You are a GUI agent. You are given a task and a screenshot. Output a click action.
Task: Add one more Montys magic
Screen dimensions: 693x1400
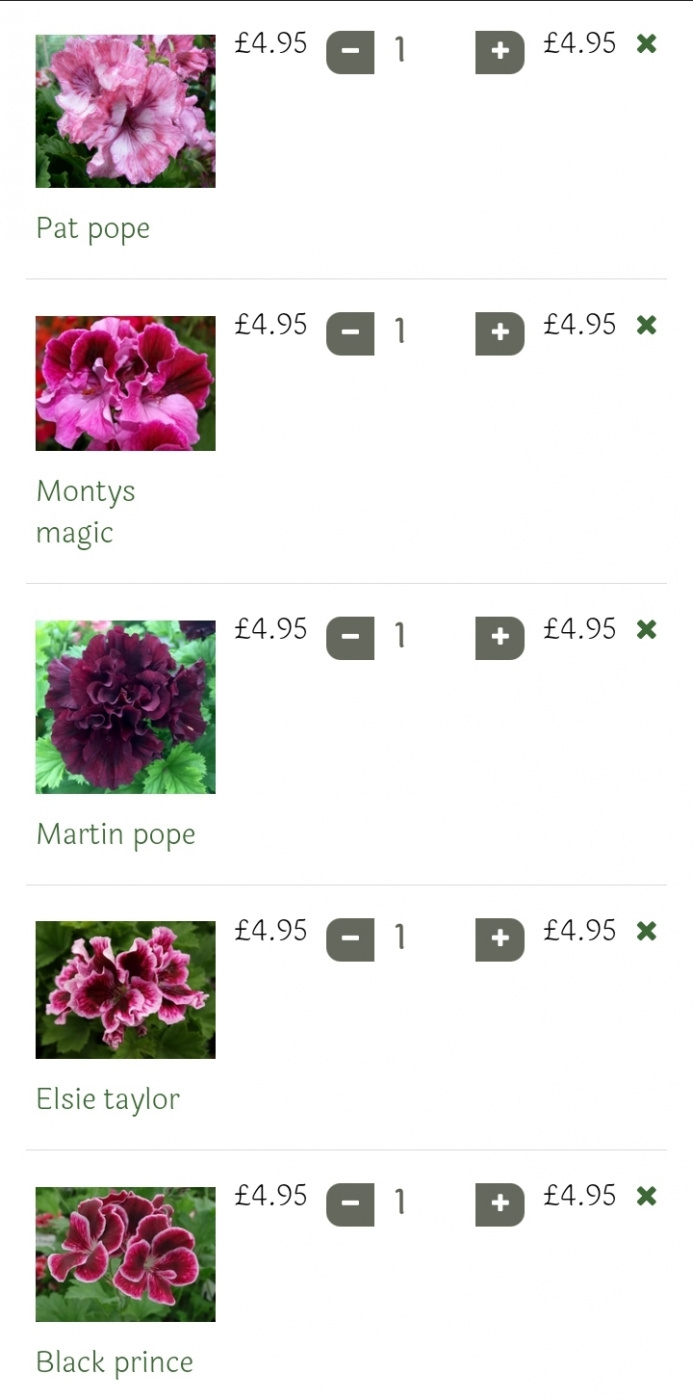click(x=500, y=334)
